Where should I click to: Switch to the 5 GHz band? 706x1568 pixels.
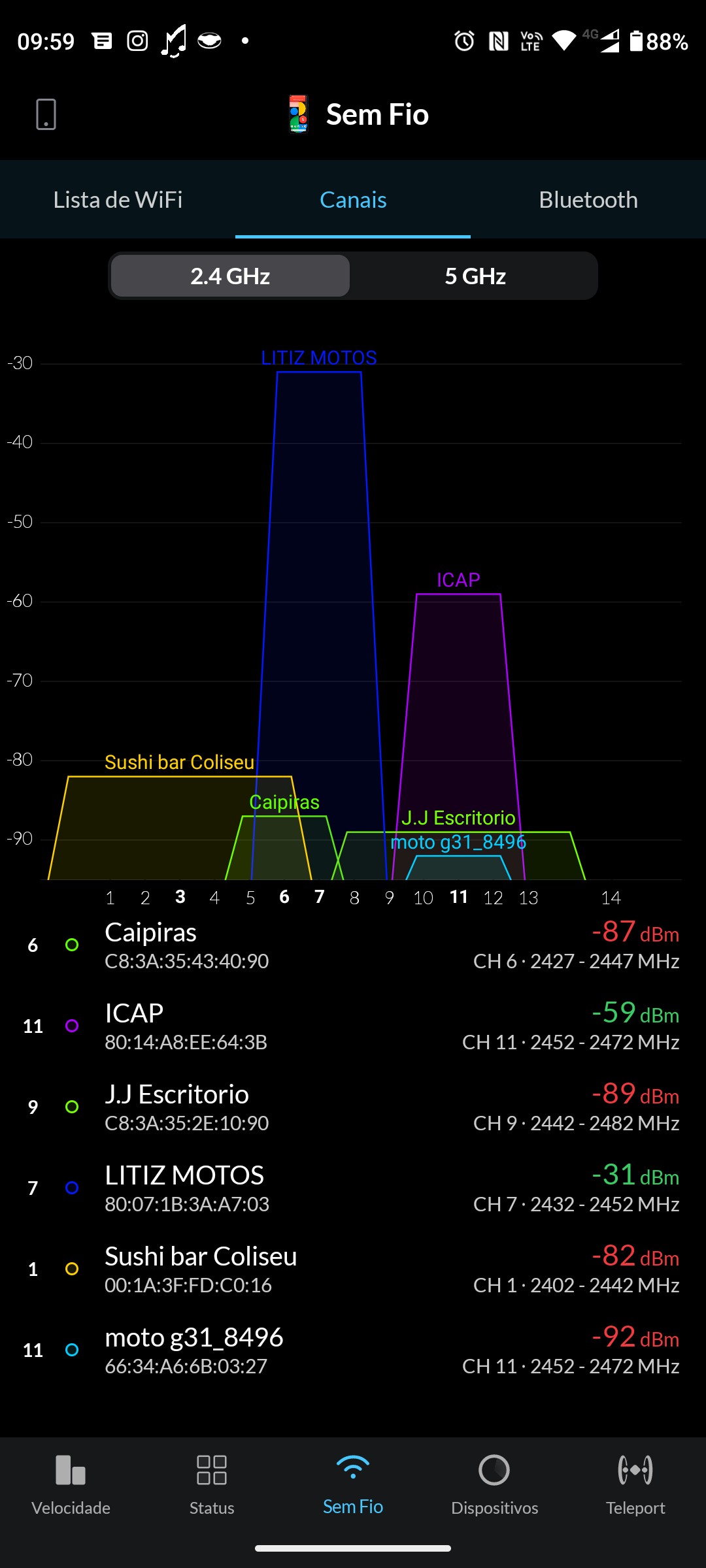click(475, 276)
